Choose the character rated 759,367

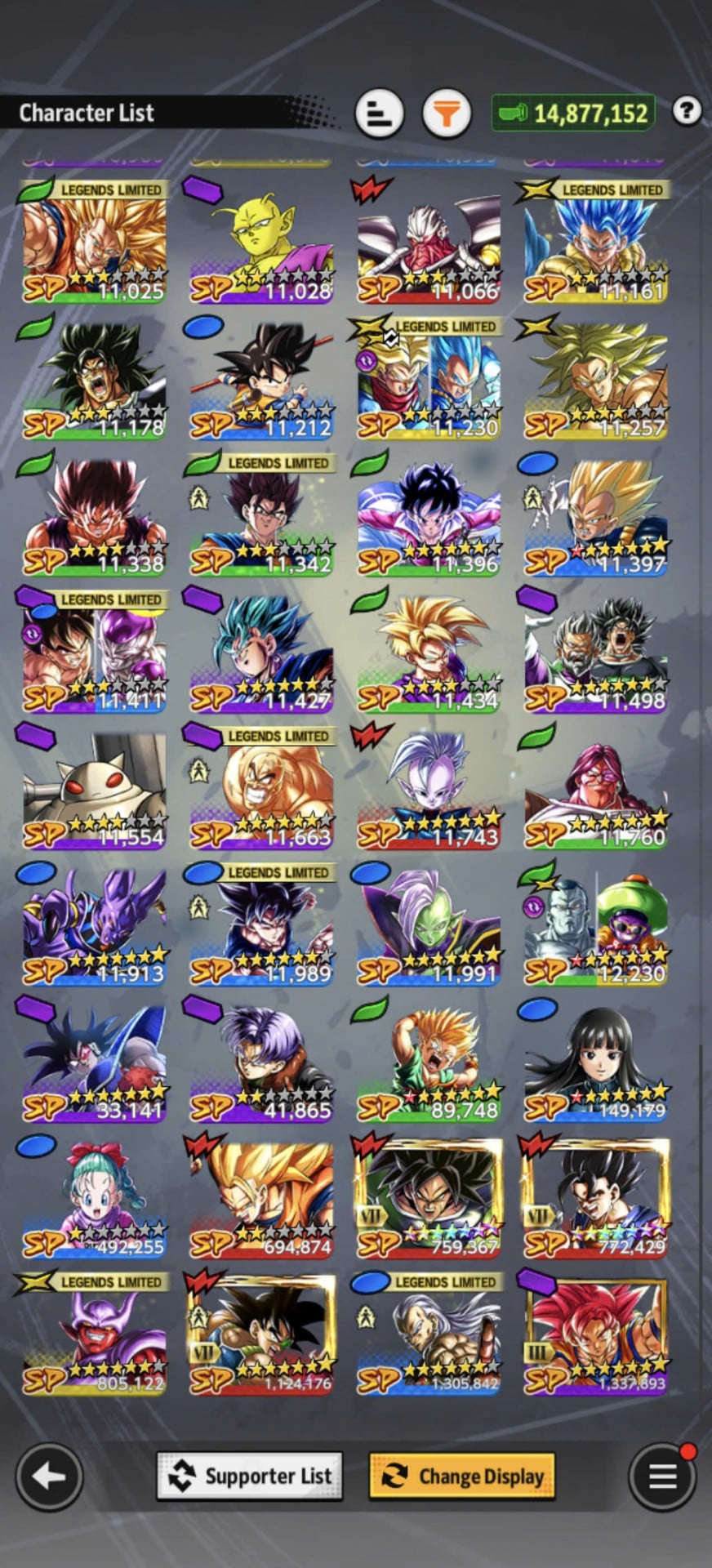coord(429,1197)
